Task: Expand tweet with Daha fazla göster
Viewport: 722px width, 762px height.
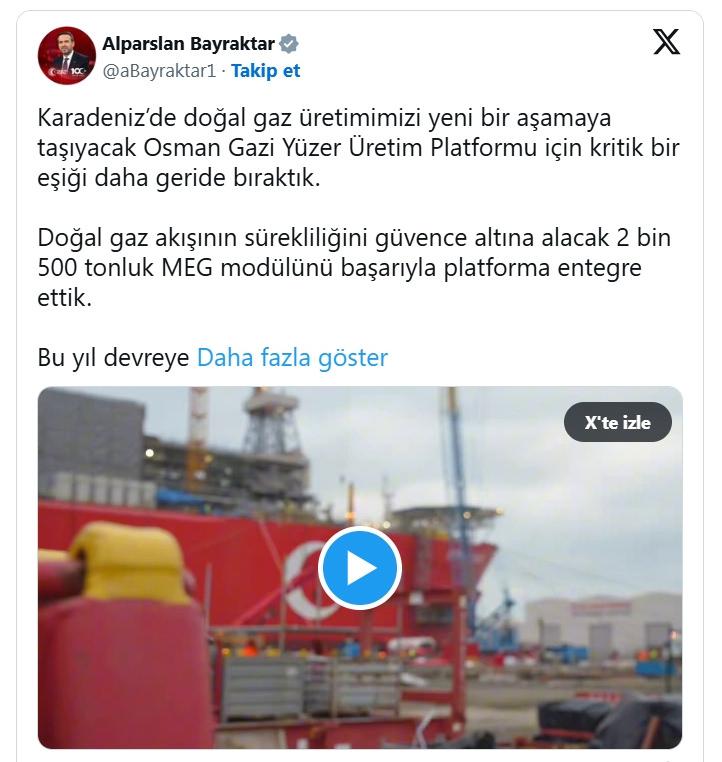Action: [292, 358]
